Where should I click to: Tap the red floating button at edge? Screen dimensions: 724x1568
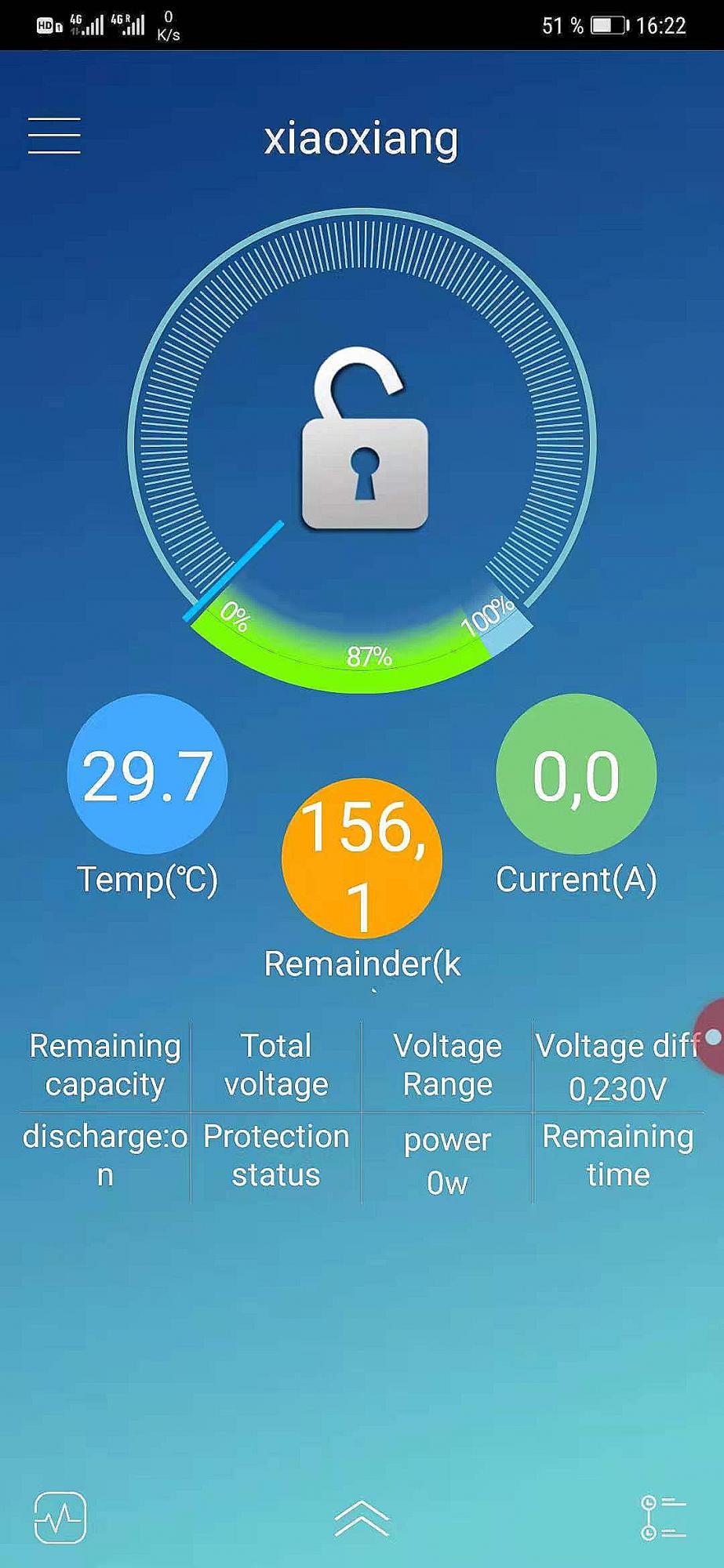709,1036
